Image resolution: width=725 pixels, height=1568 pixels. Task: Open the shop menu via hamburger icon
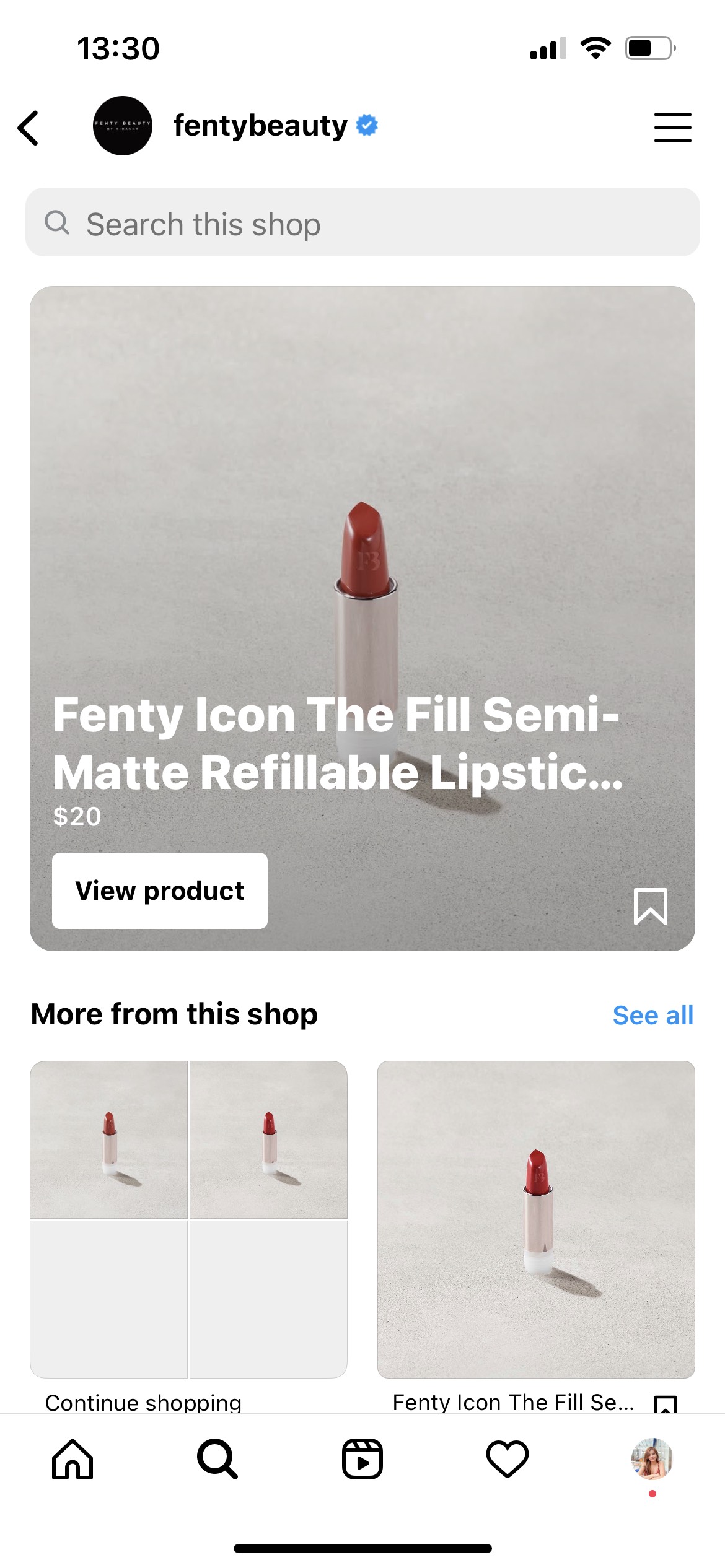673,126
